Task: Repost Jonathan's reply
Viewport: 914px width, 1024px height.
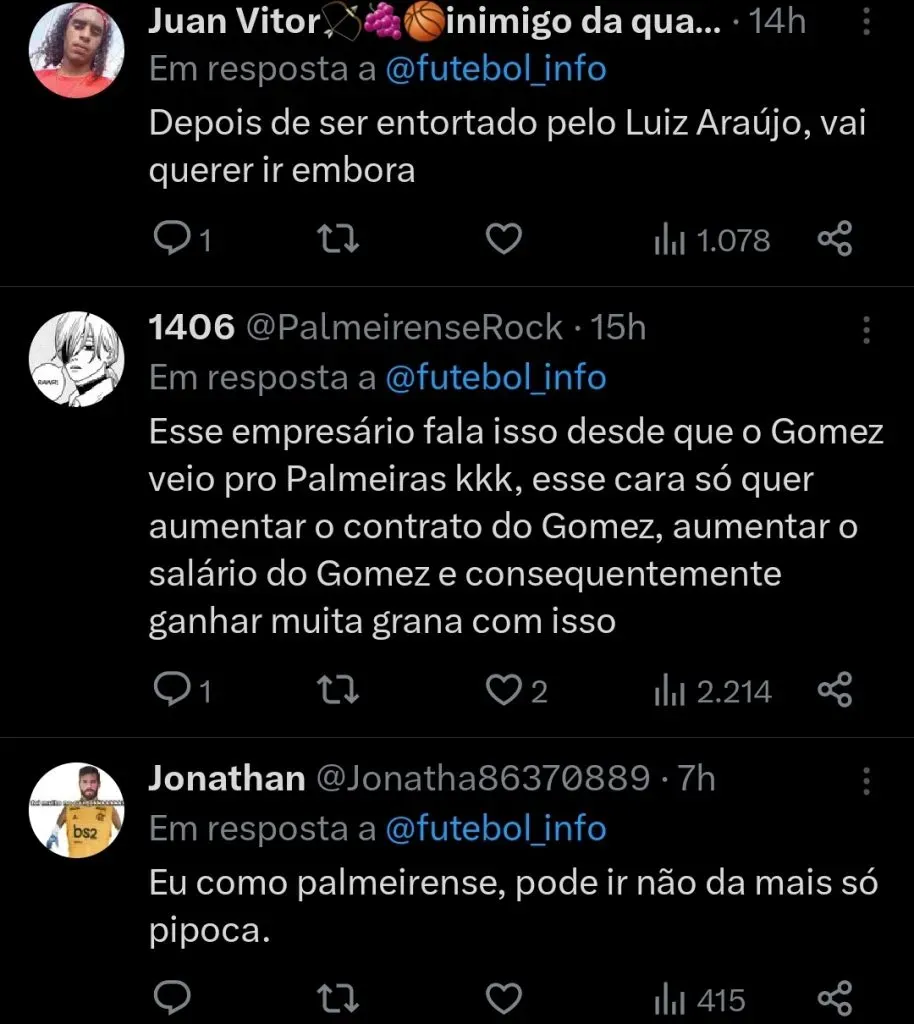Action: pyautogui.click(x=339, y=997)
